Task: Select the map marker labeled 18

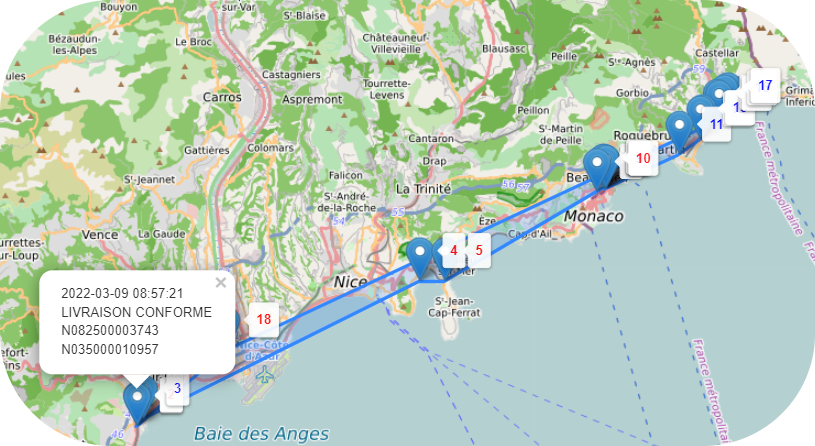Action: pyautogui.click(x=263, y=320)
